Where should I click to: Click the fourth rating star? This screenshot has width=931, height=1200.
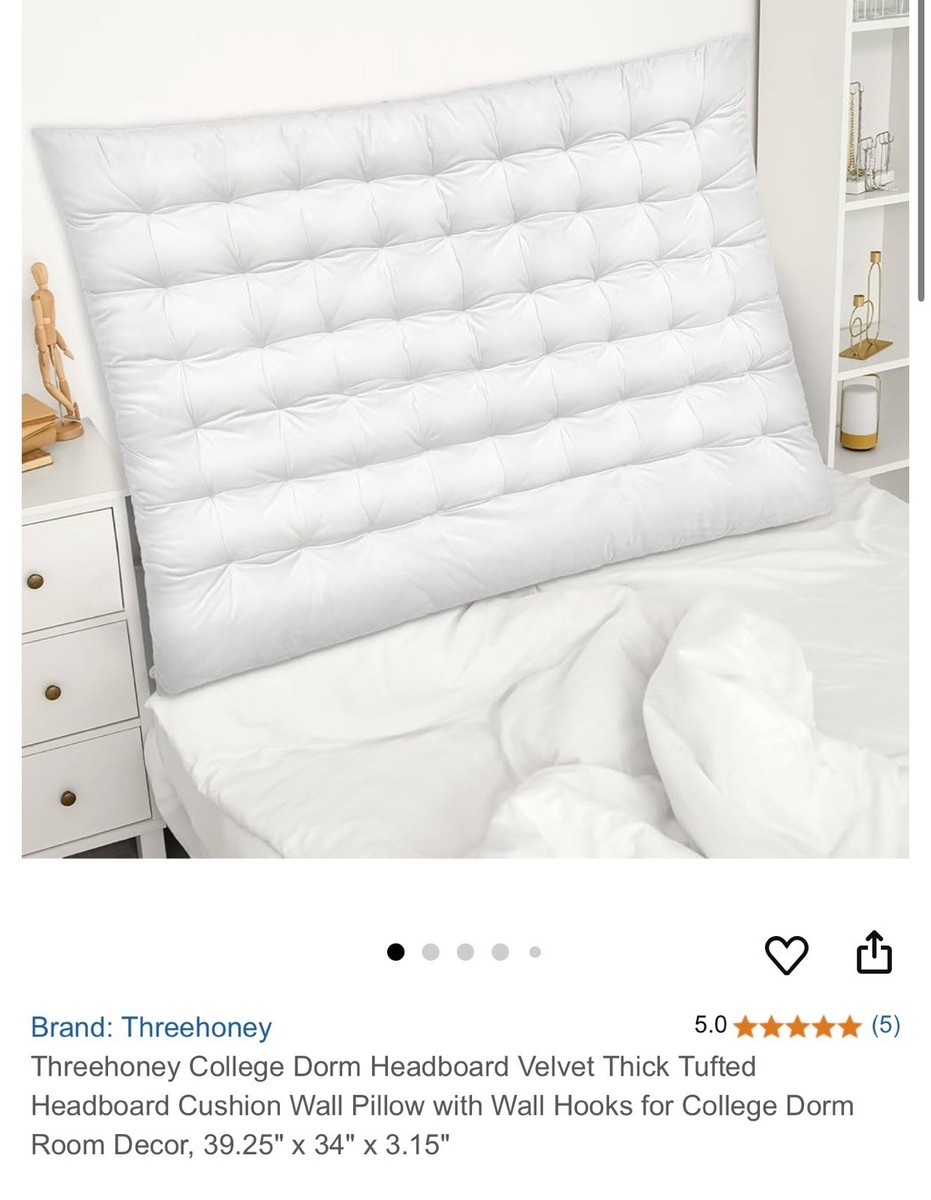826,1024
